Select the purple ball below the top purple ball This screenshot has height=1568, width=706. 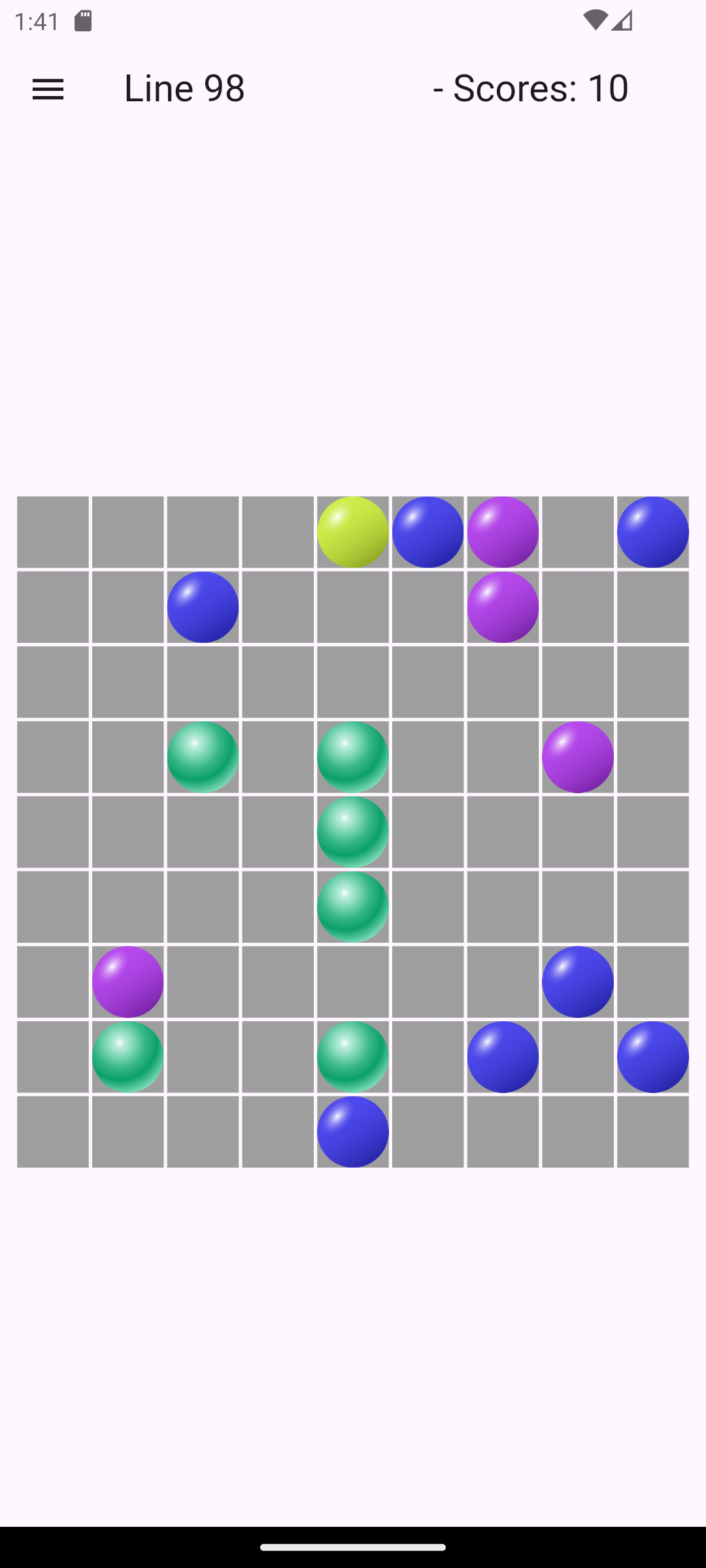(x=503, y=607)
